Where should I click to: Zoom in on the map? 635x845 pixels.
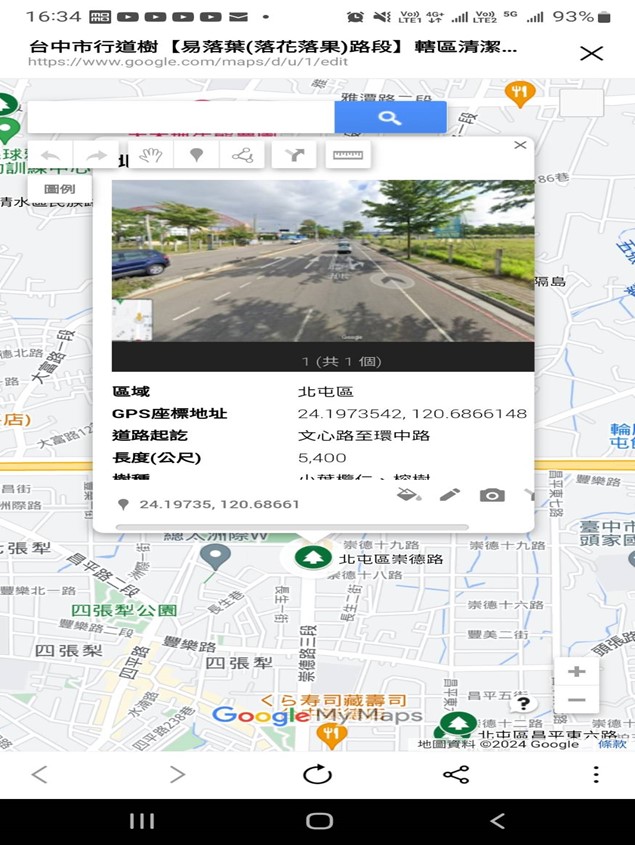(576, 671)
